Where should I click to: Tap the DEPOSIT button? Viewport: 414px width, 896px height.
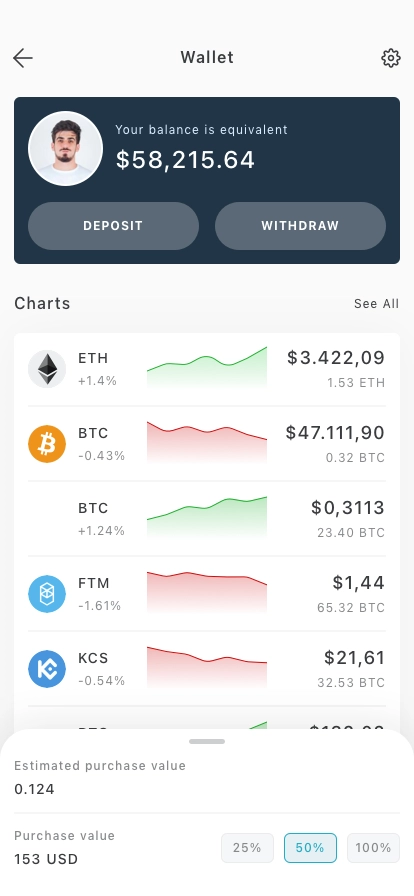click(x=113, y=226)
